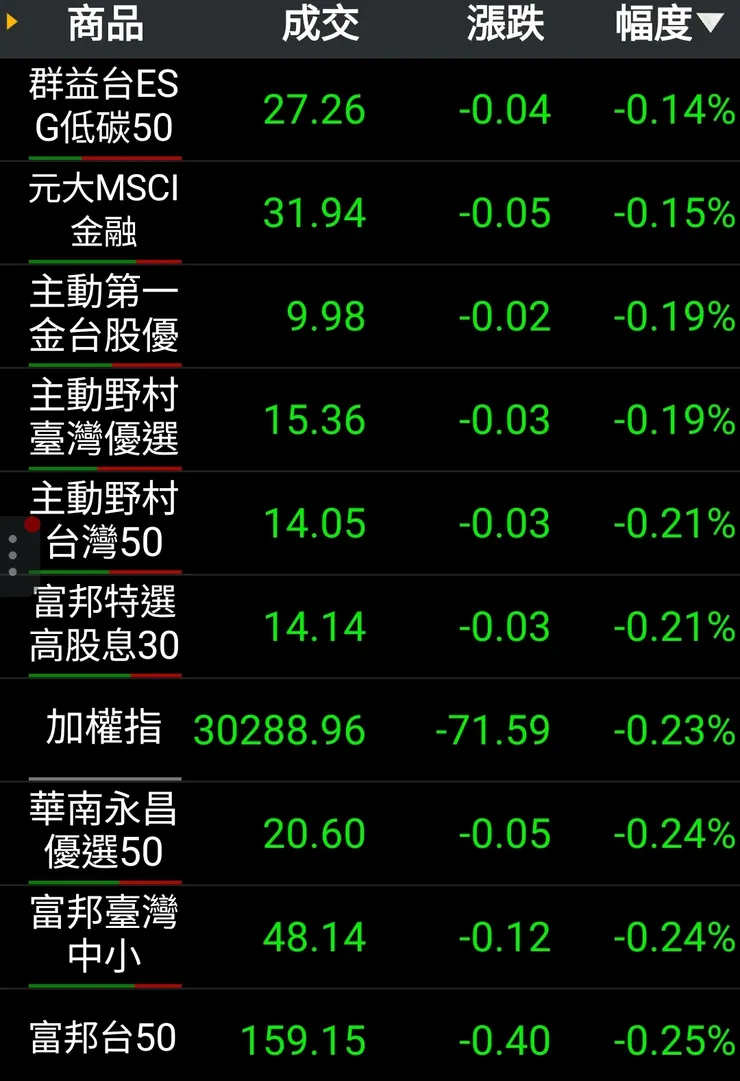Open 主動野村臺灣優選 quote
This screenshot has width=740, height=1081.
[104, 419]
